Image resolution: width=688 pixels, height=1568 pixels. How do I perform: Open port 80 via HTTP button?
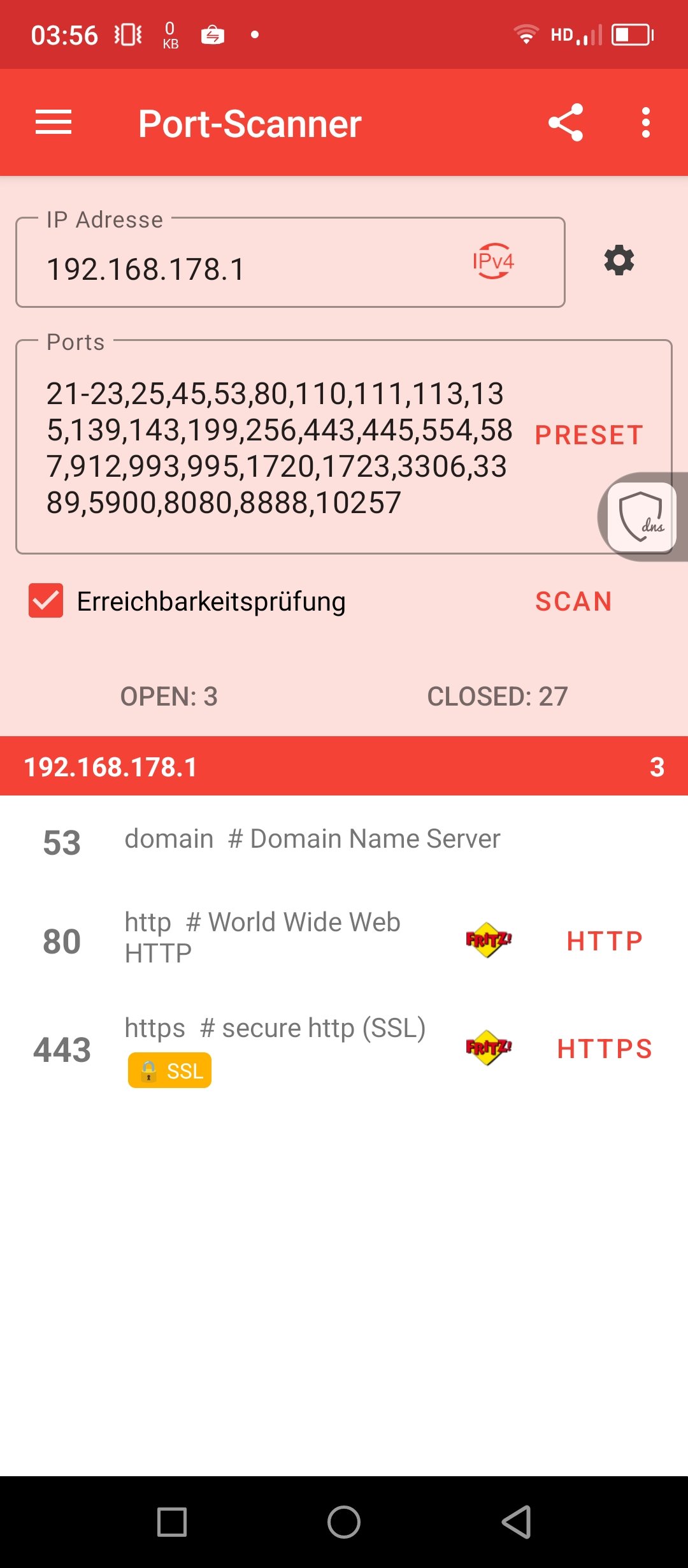pyautogui.click(x=605, y=941)
